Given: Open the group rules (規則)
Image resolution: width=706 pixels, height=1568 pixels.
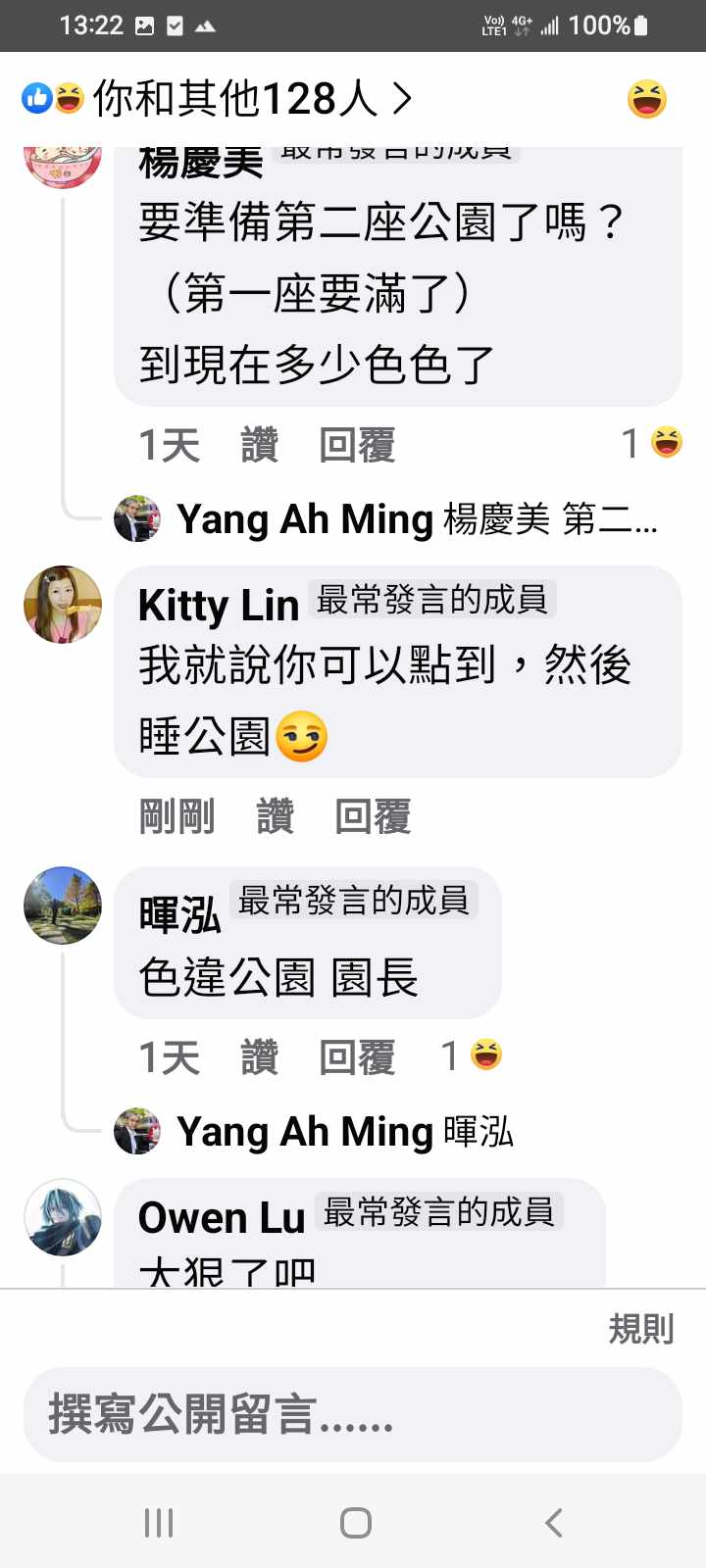Looking at the screenshot, I should click(640, 1329).
